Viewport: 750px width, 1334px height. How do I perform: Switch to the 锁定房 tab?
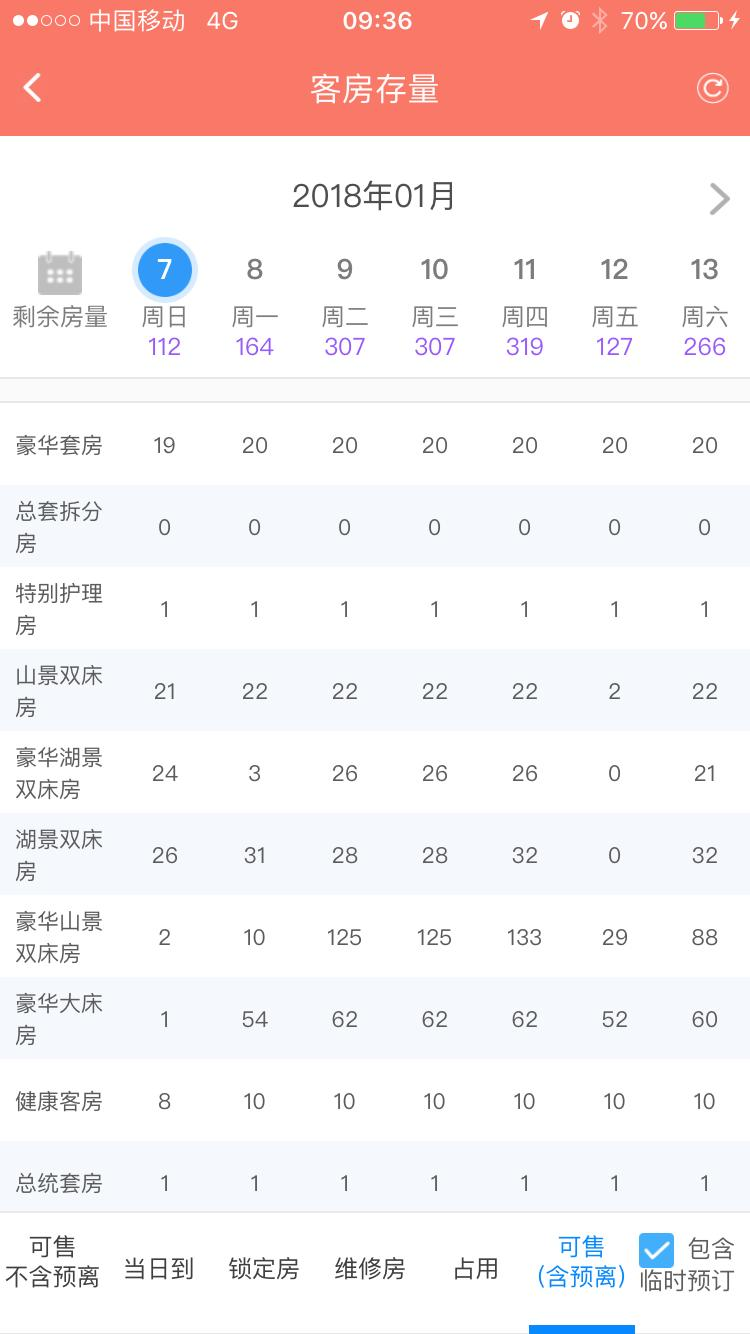pos(264,1269)
